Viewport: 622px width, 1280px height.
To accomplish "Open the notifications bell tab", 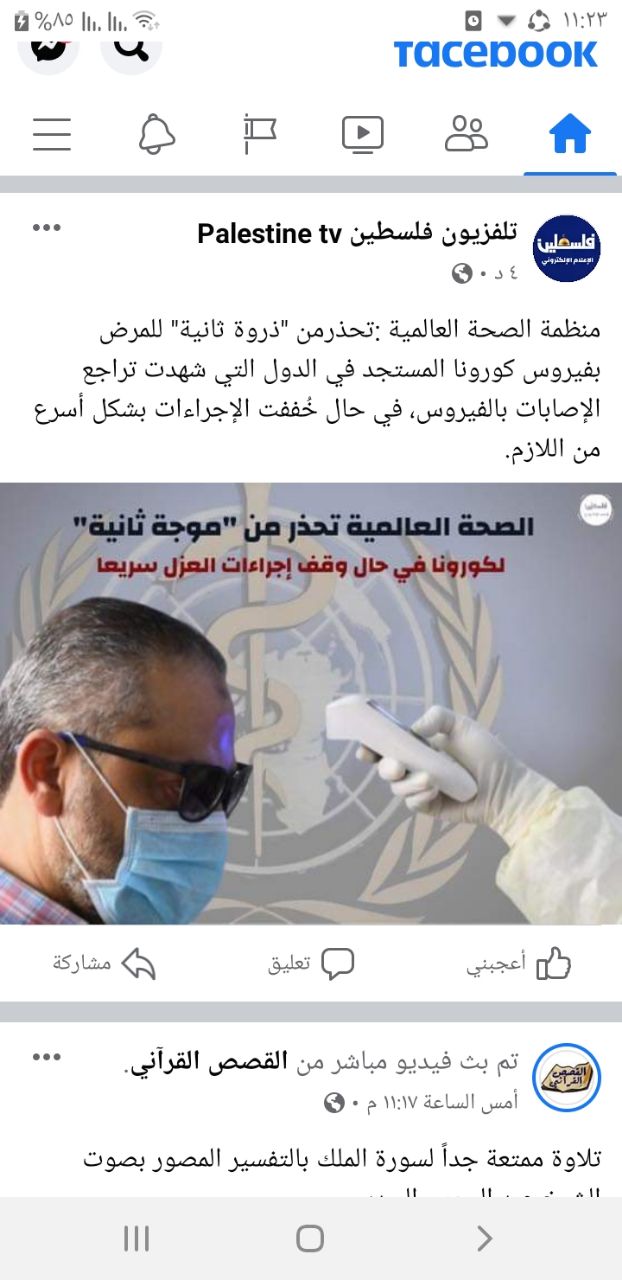I will 156,134.
